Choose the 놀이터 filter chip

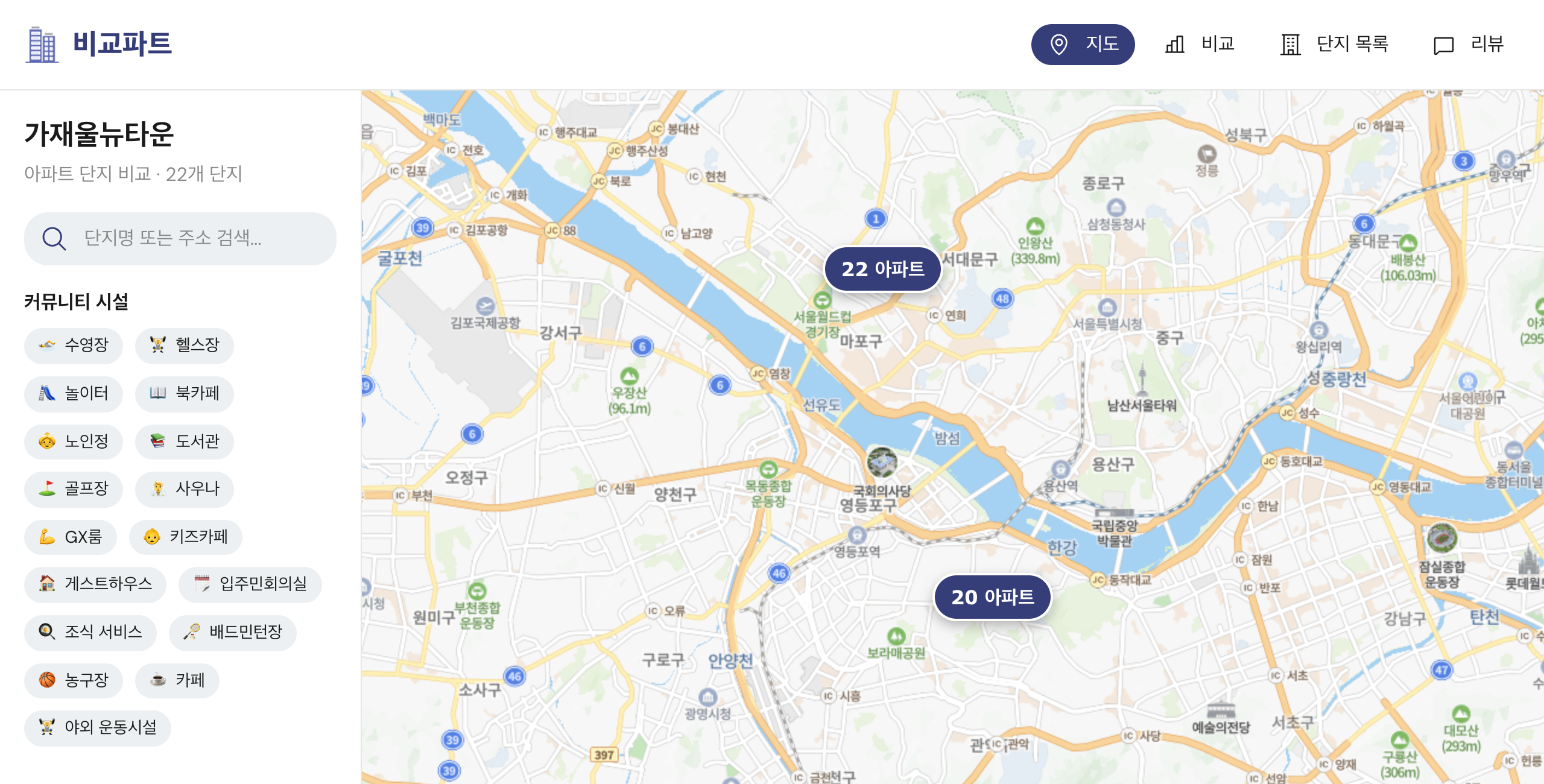tap(74, 394)
